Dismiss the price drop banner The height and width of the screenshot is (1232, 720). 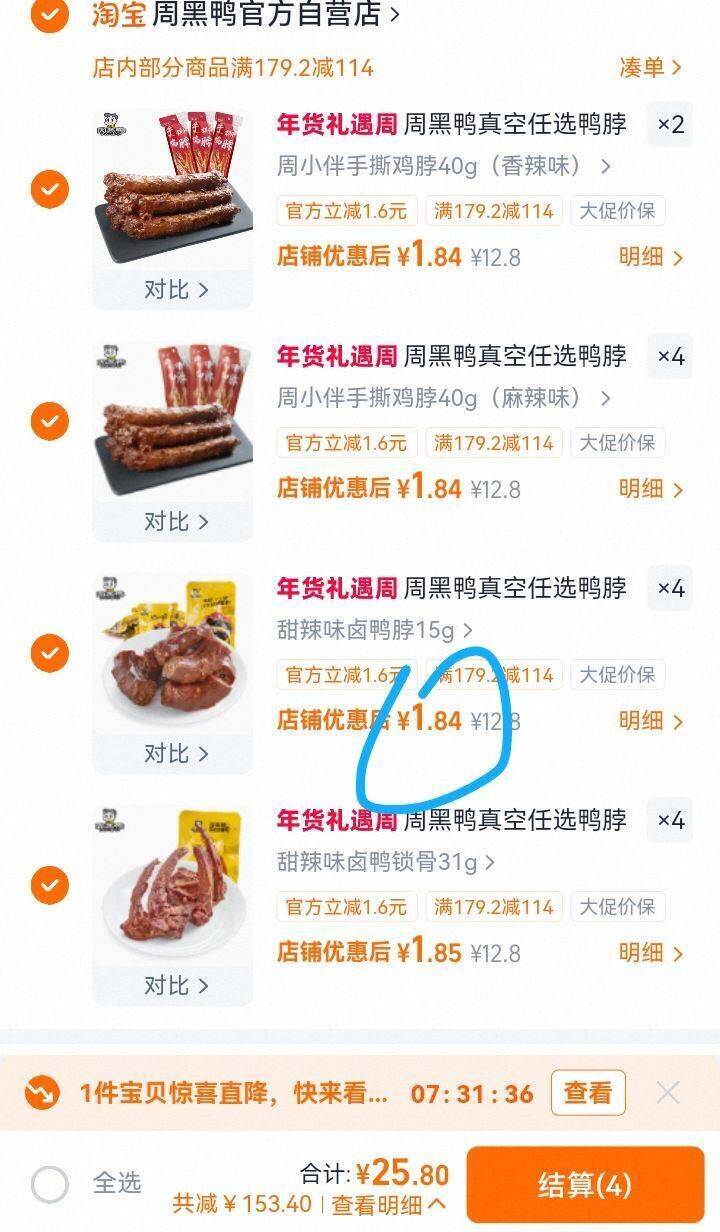[x=668, y=1093]
